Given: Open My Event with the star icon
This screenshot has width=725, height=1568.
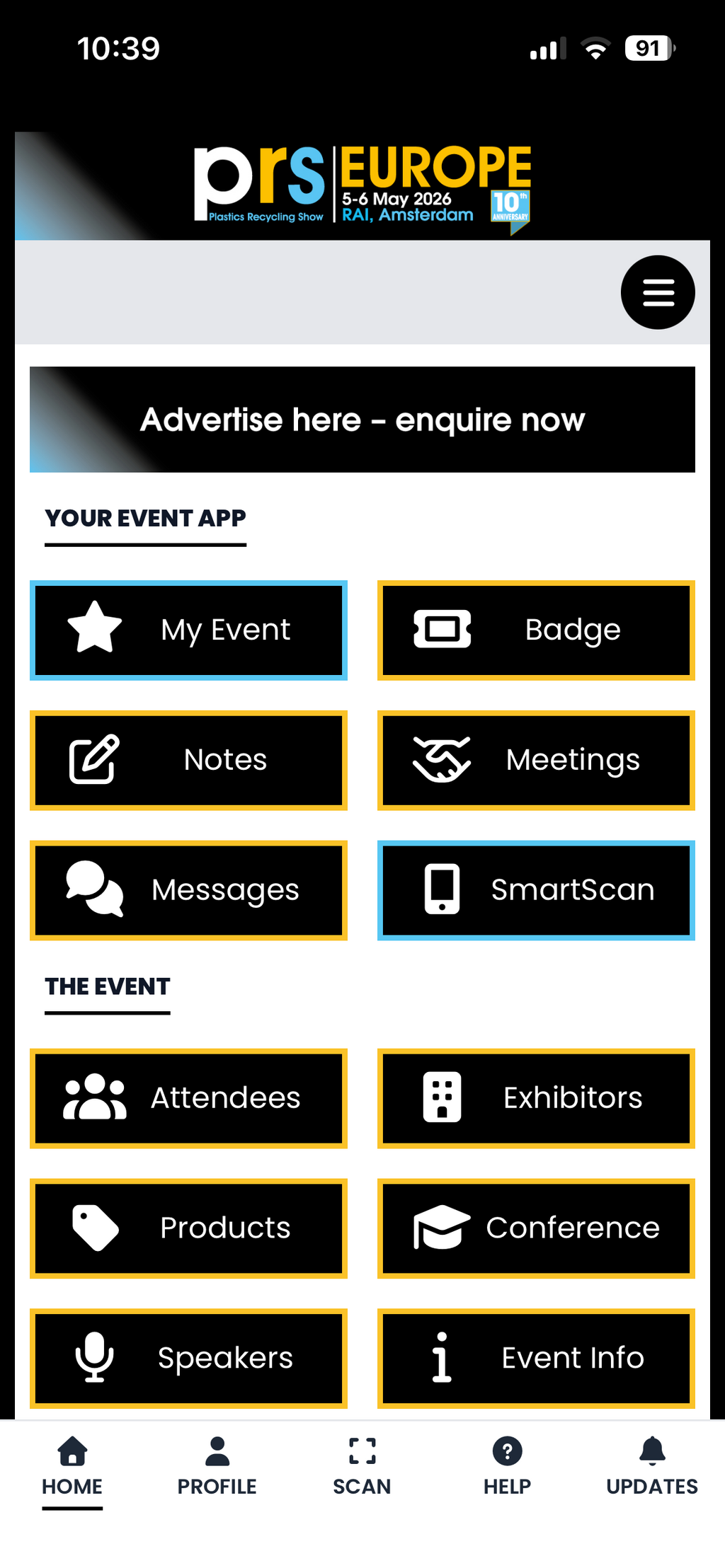Looking at the screenshot, I should (188, 630).
